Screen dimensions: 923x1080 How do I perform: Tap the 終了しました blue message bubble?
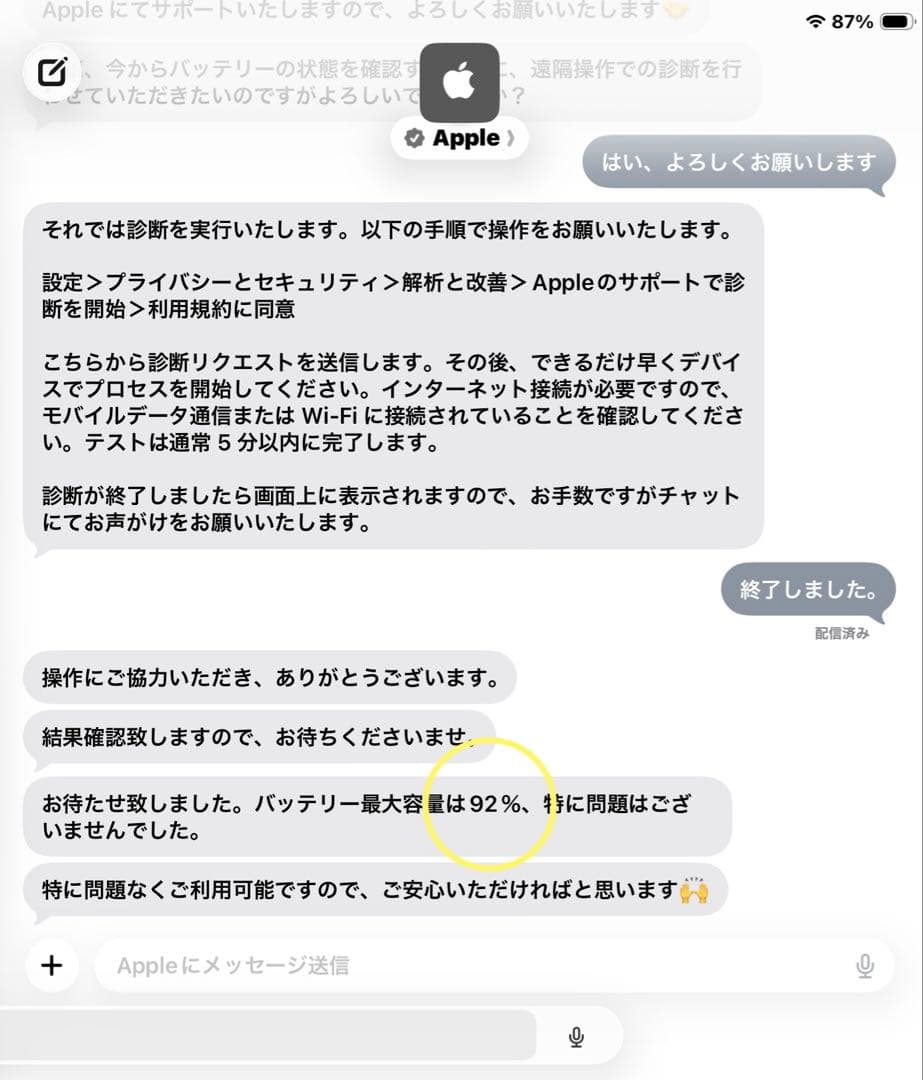pyautogui.click(x=807, y=591)
